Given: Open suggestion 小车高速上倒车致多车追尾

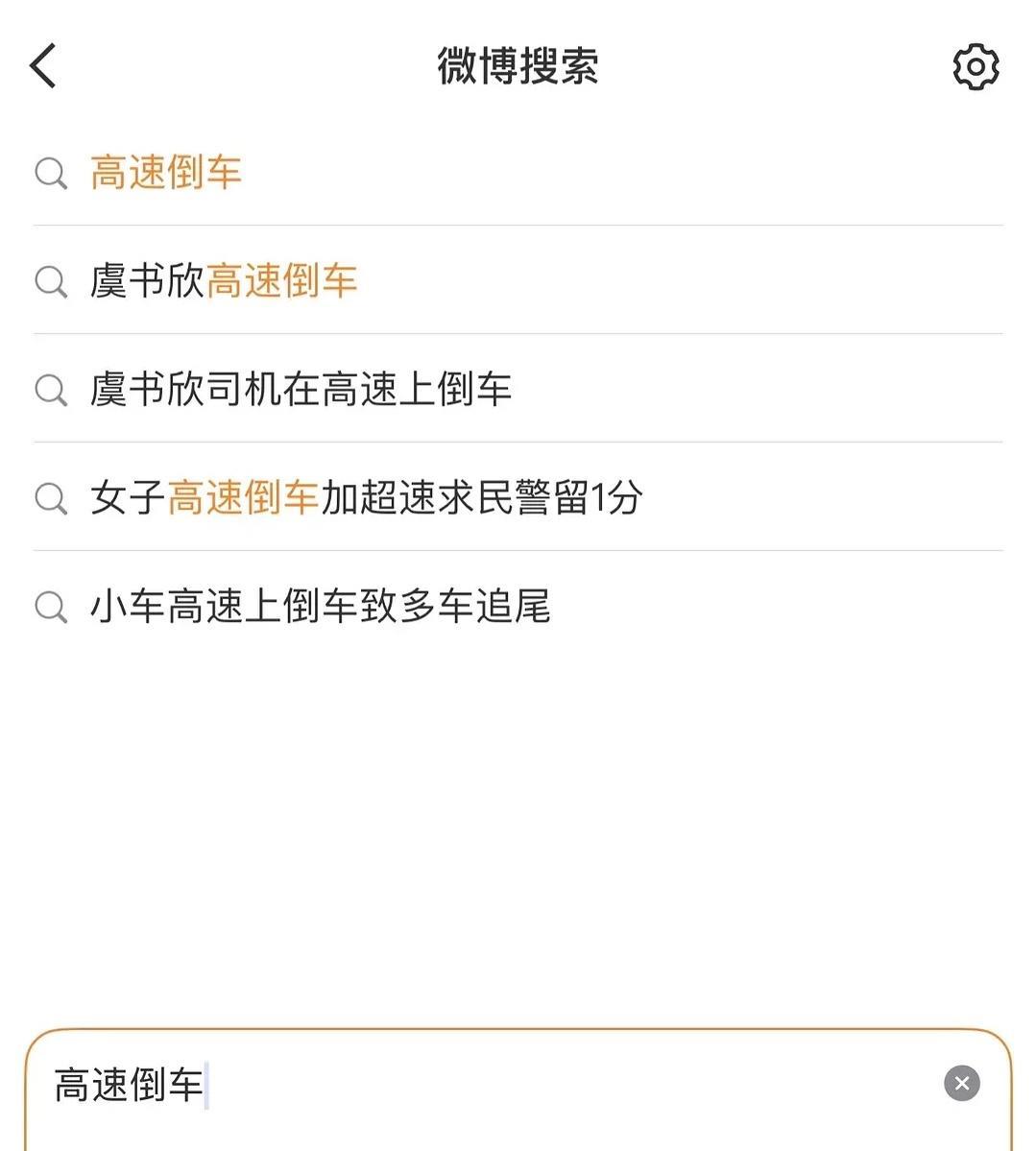Looking at the screenshot, I should coord(320,608).
